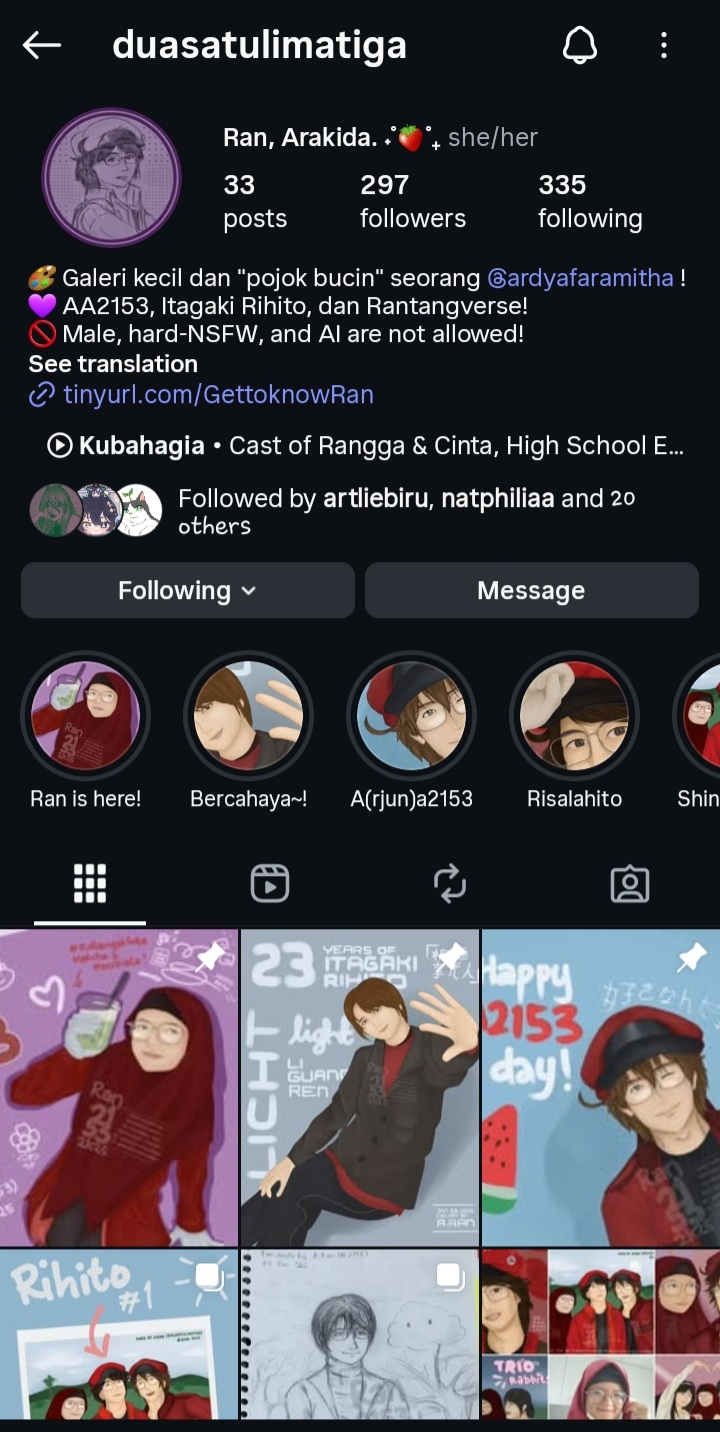Open the 297 followers list

(412, 201)
